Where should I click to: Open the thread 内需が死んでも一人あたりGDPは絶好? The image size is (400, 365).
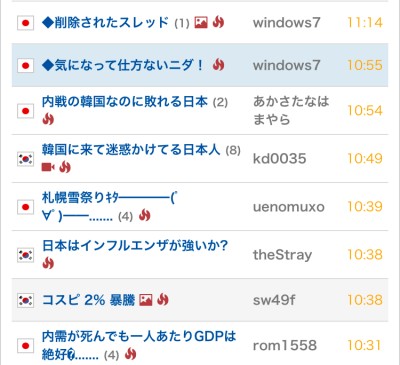point(139,345)
